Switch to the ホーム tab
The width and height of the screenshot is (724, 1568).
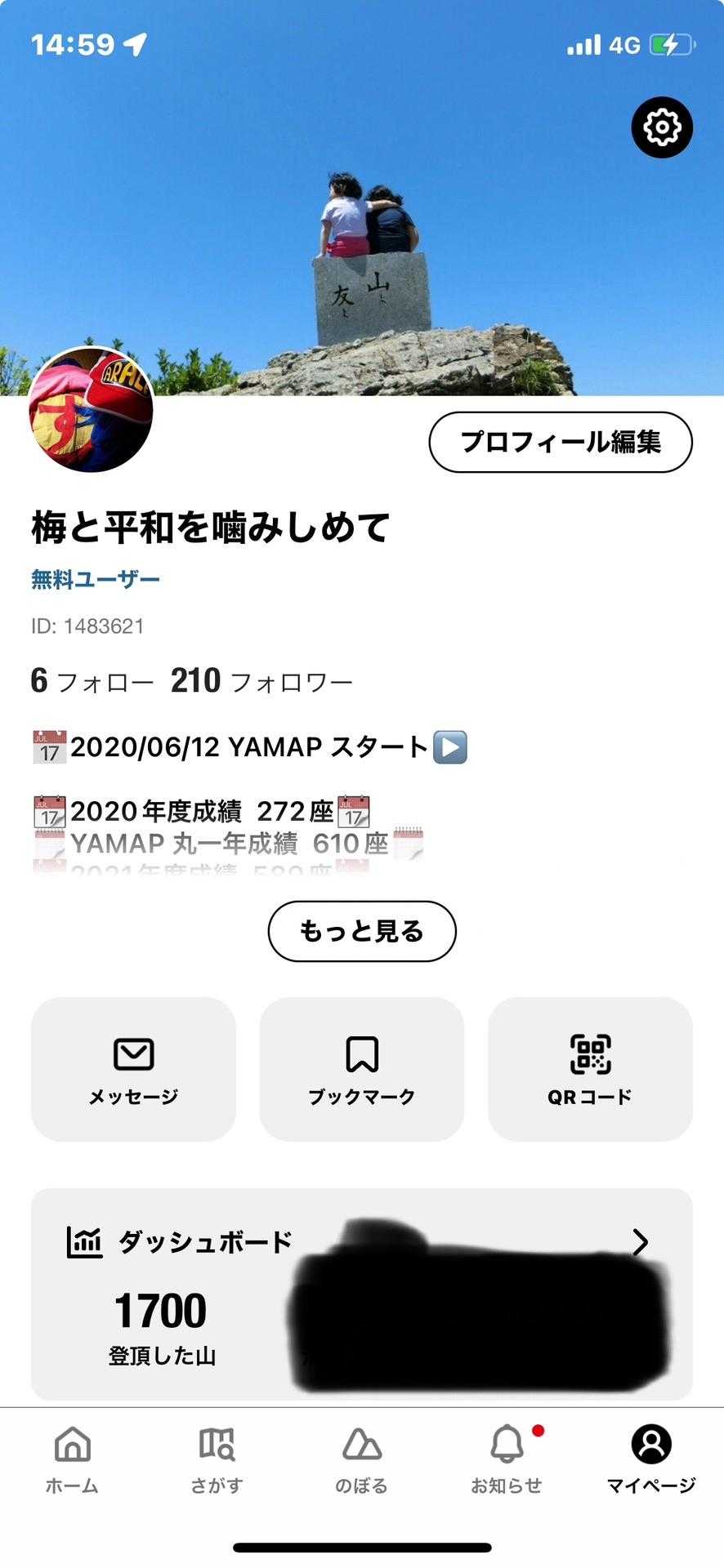coord(72,1461)
